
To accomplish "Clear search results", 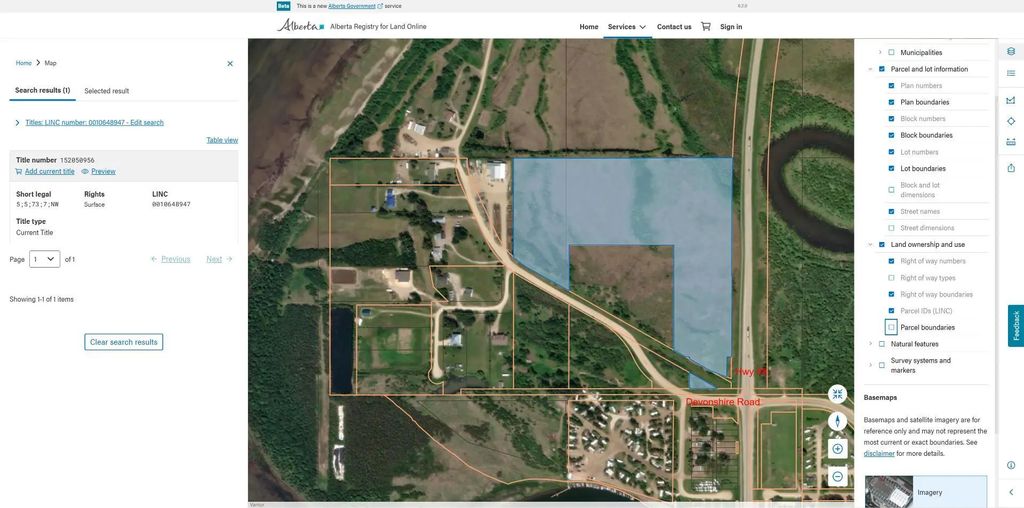I will (123, 342).
